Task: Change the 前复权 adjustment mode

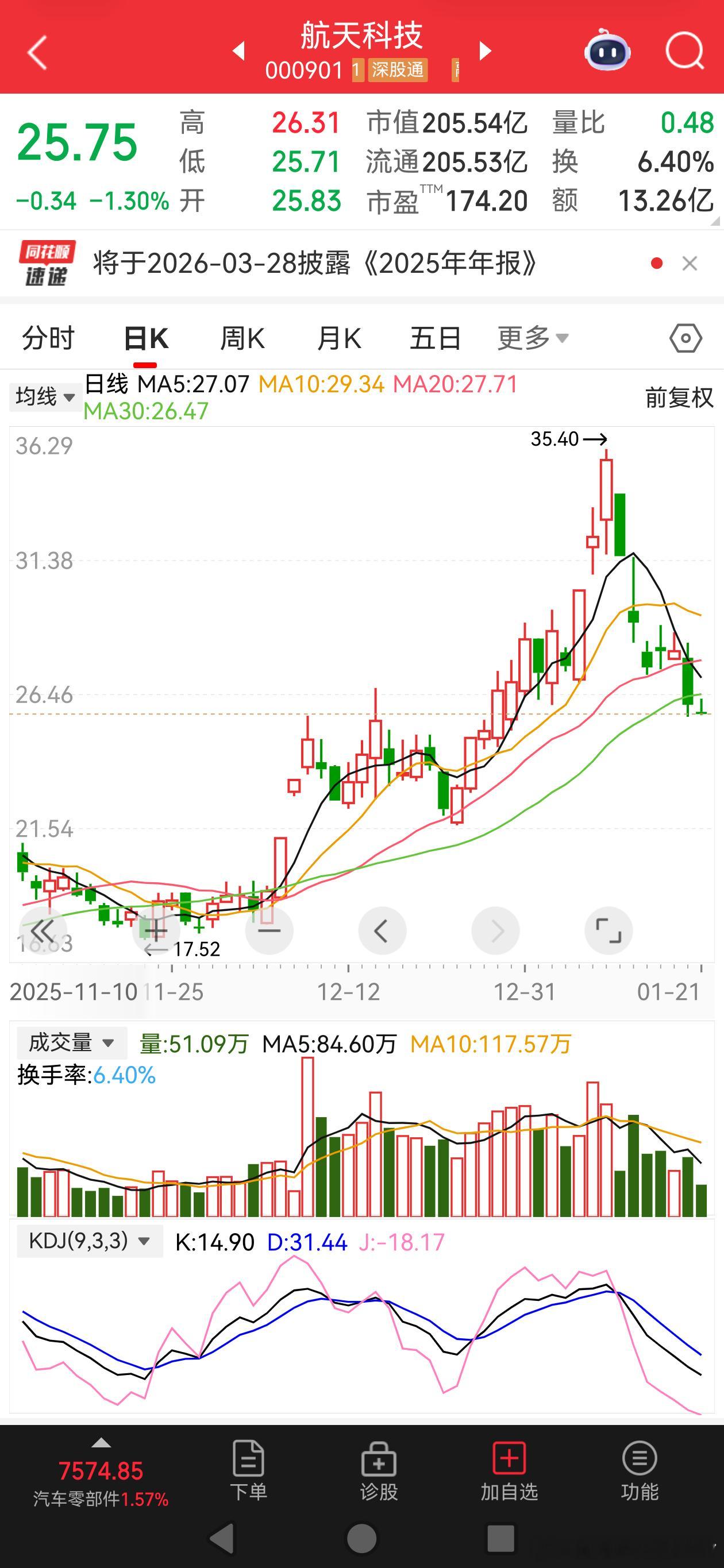Action: [x=679, y=397]
